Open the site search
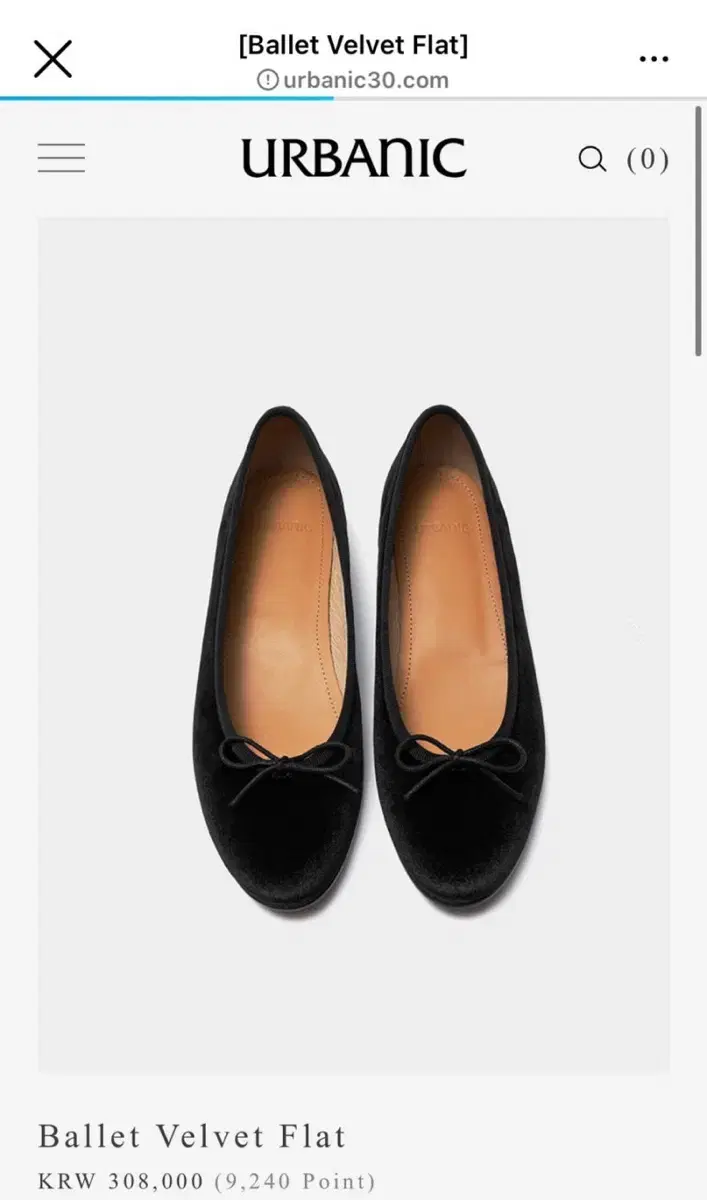This screenshot has width=707, height=1200. [592, 159]
